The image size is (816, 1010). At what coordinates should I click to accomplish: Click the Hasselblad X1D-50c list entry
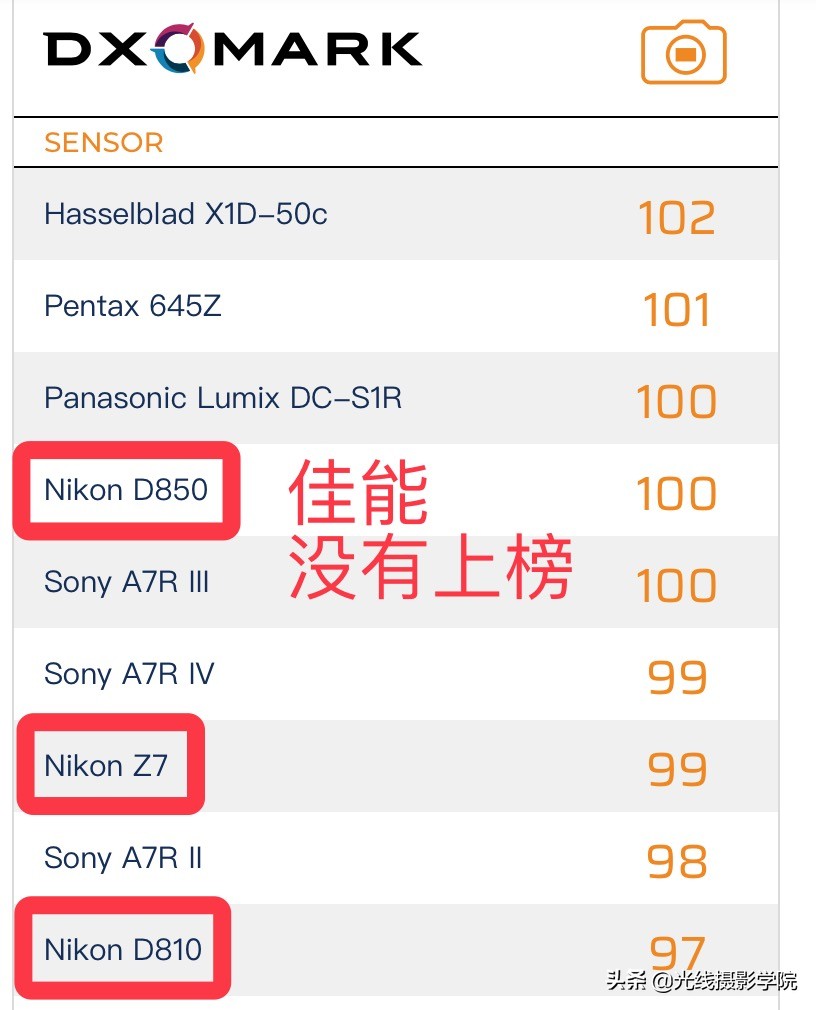(187, 214)
